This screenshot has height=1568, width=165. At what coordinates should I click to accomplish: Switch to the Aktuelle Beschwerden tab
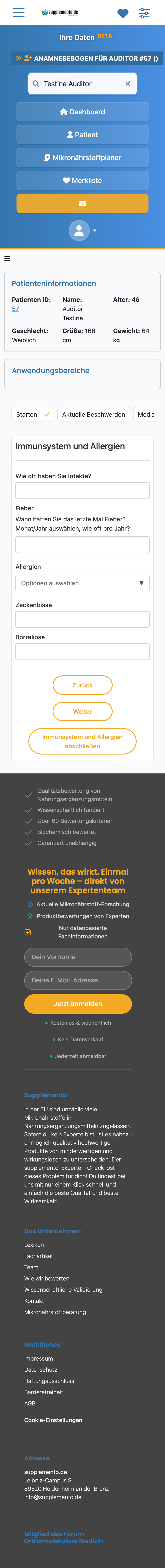[x=94, y=414]
